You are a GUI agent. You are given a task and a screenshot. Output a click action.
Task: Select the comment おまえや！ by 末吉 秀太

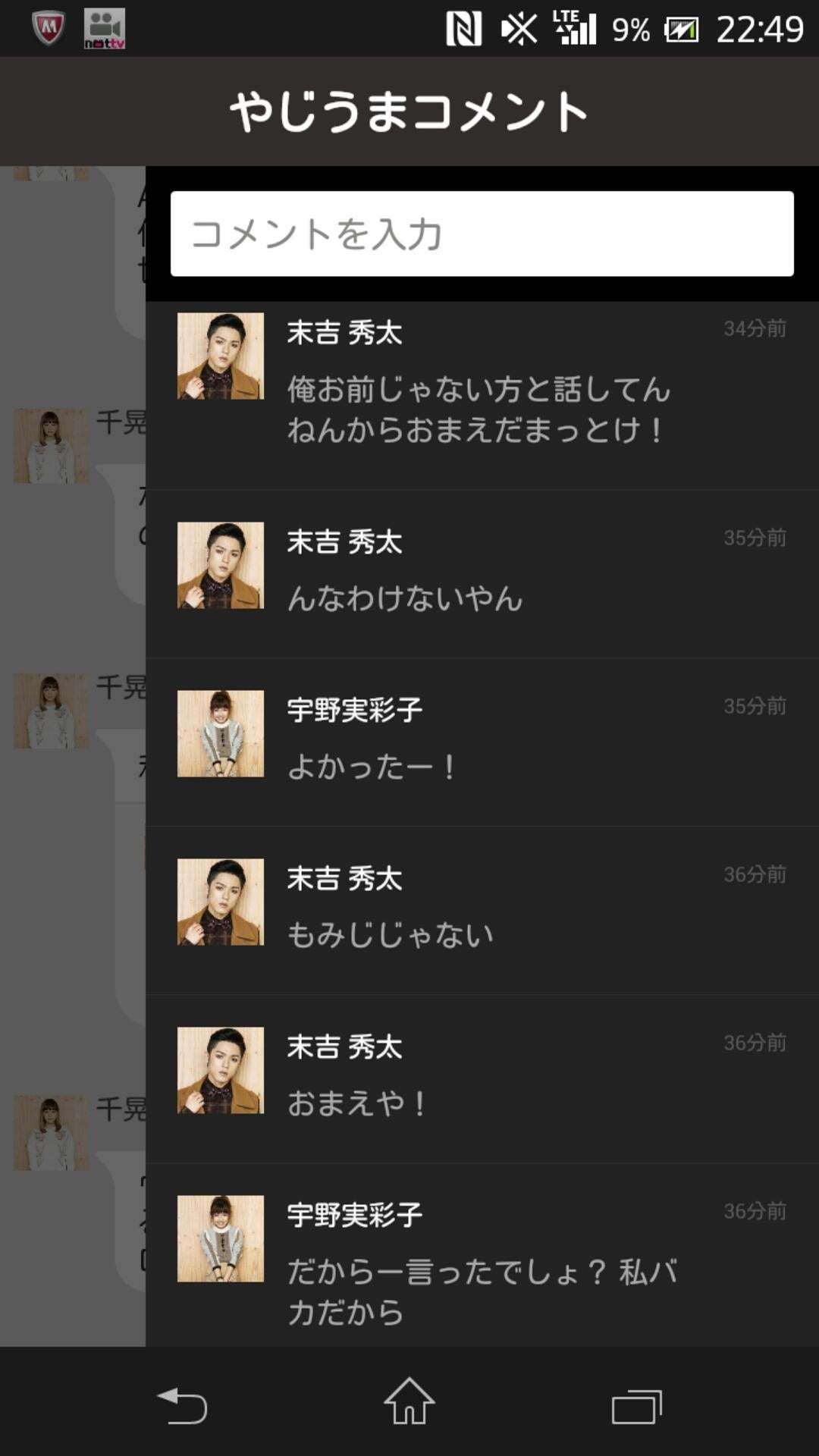pyautogui.click(x=356, y=1105)
